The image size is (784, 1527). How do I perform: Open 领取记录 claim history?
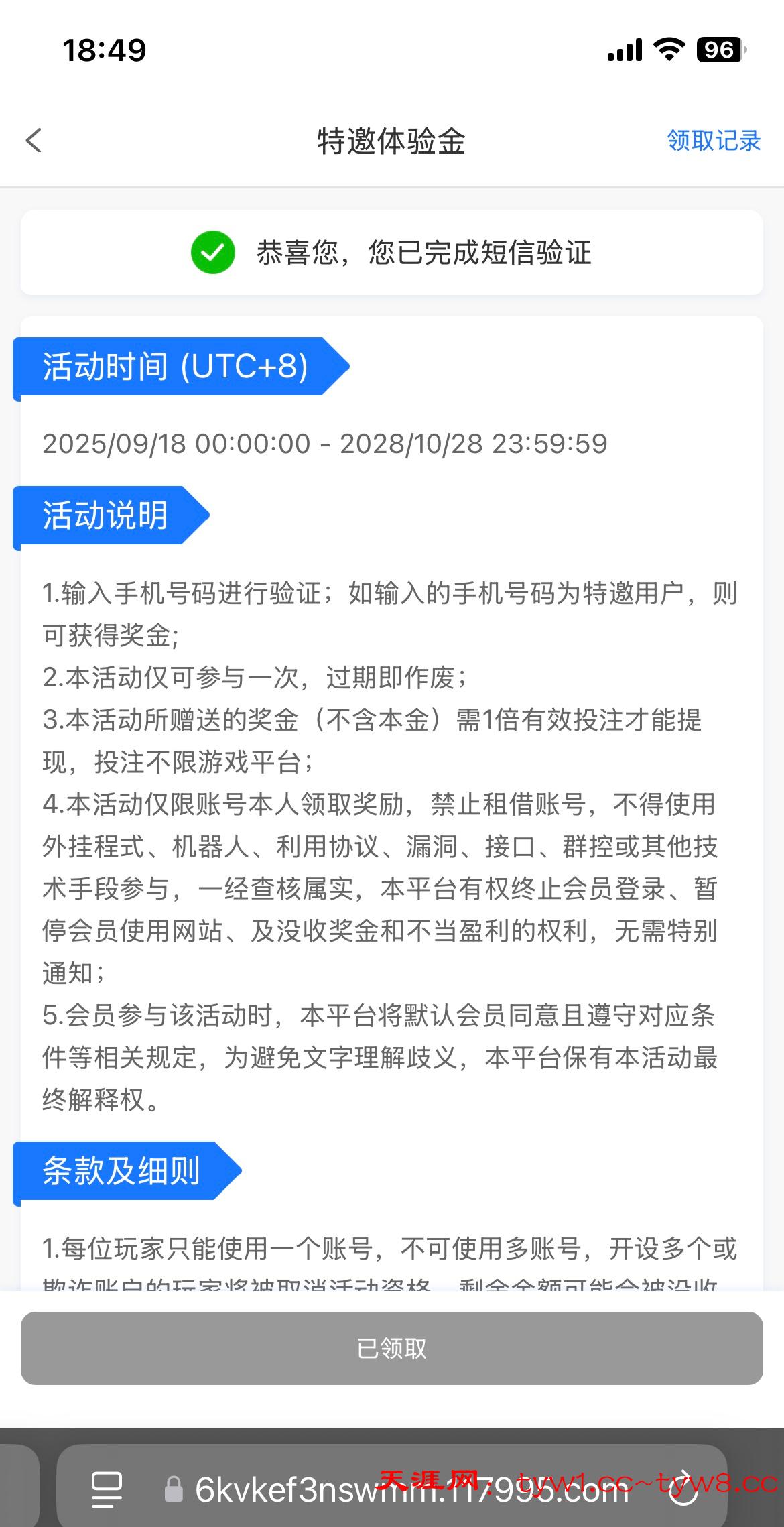pos(713,141)
